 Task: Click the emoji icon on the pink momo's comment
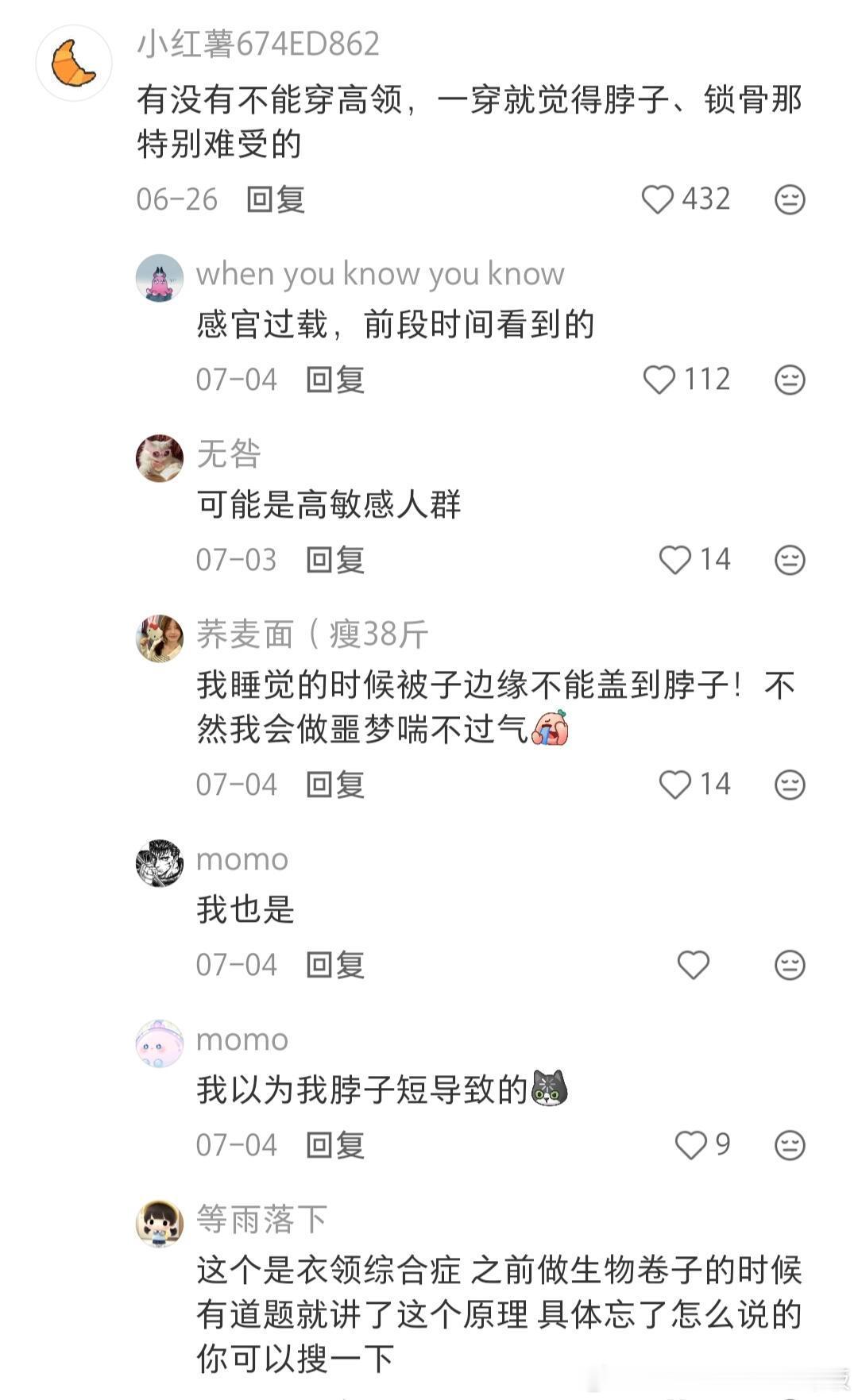coord(789,1146)
